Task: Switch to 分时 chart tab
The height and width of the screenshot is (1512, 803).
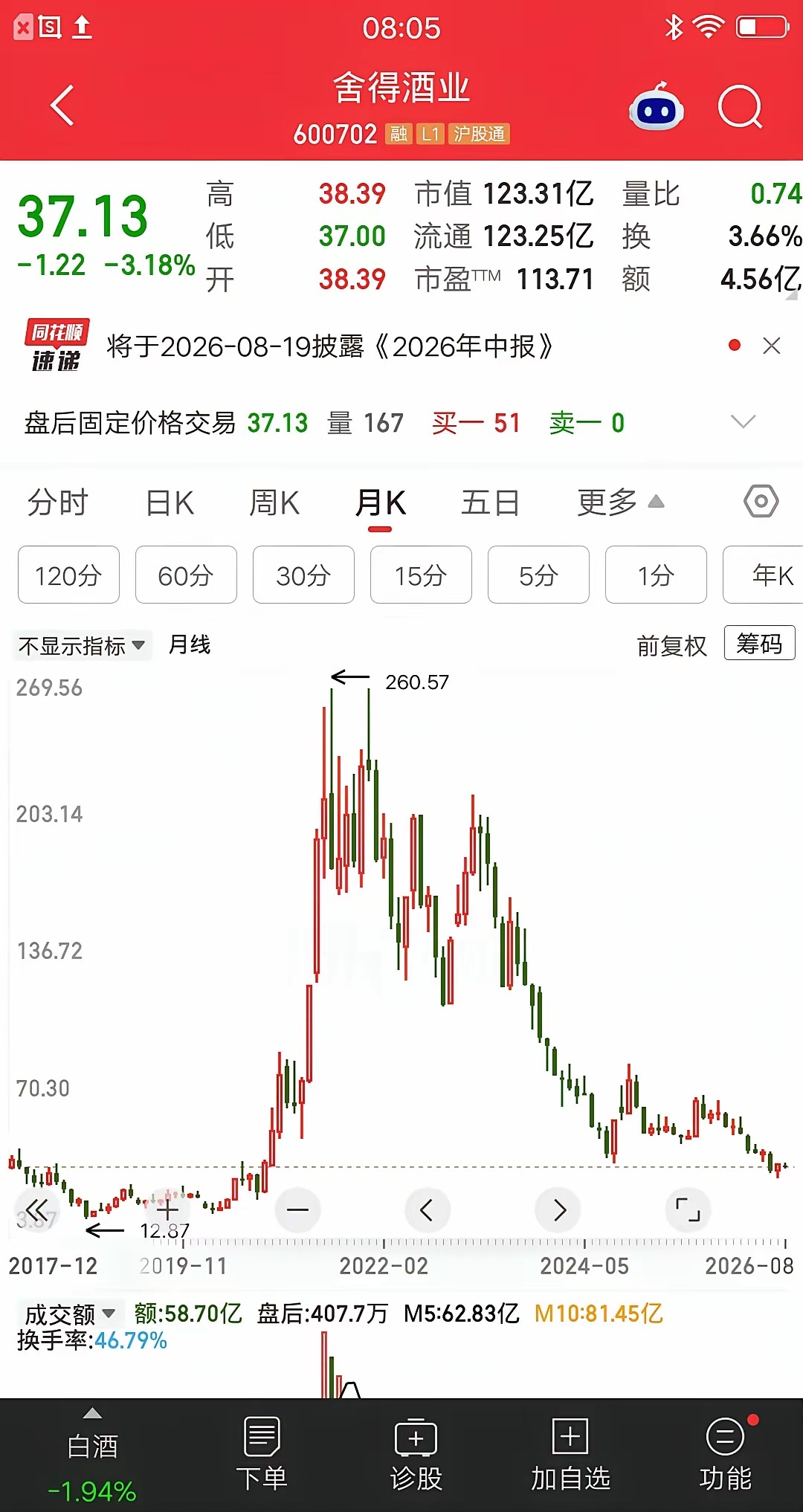Action: pyautogui.click(x=58, y=503)
